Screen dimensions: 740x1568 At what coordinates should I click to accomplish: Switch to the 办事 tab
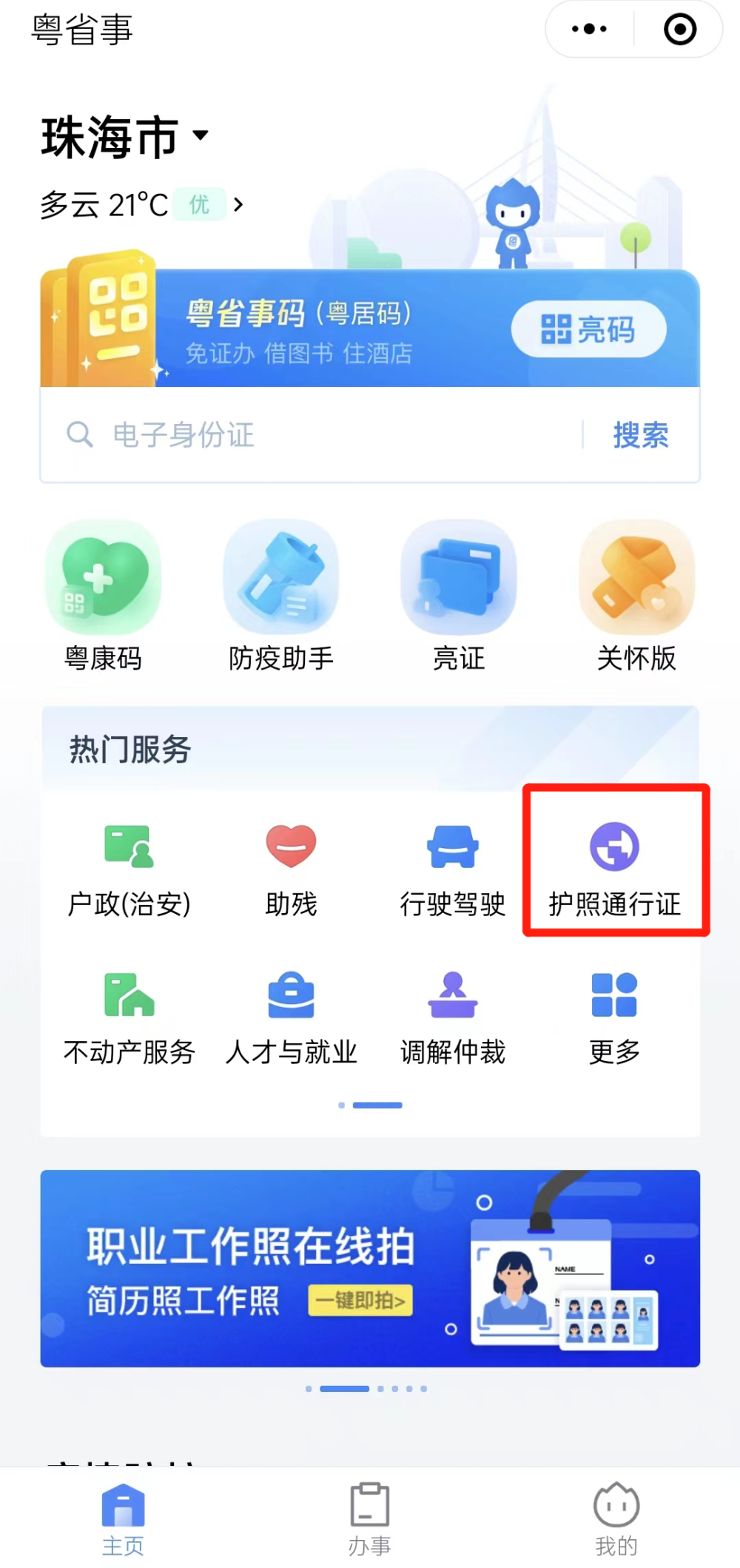[369, 1518]
